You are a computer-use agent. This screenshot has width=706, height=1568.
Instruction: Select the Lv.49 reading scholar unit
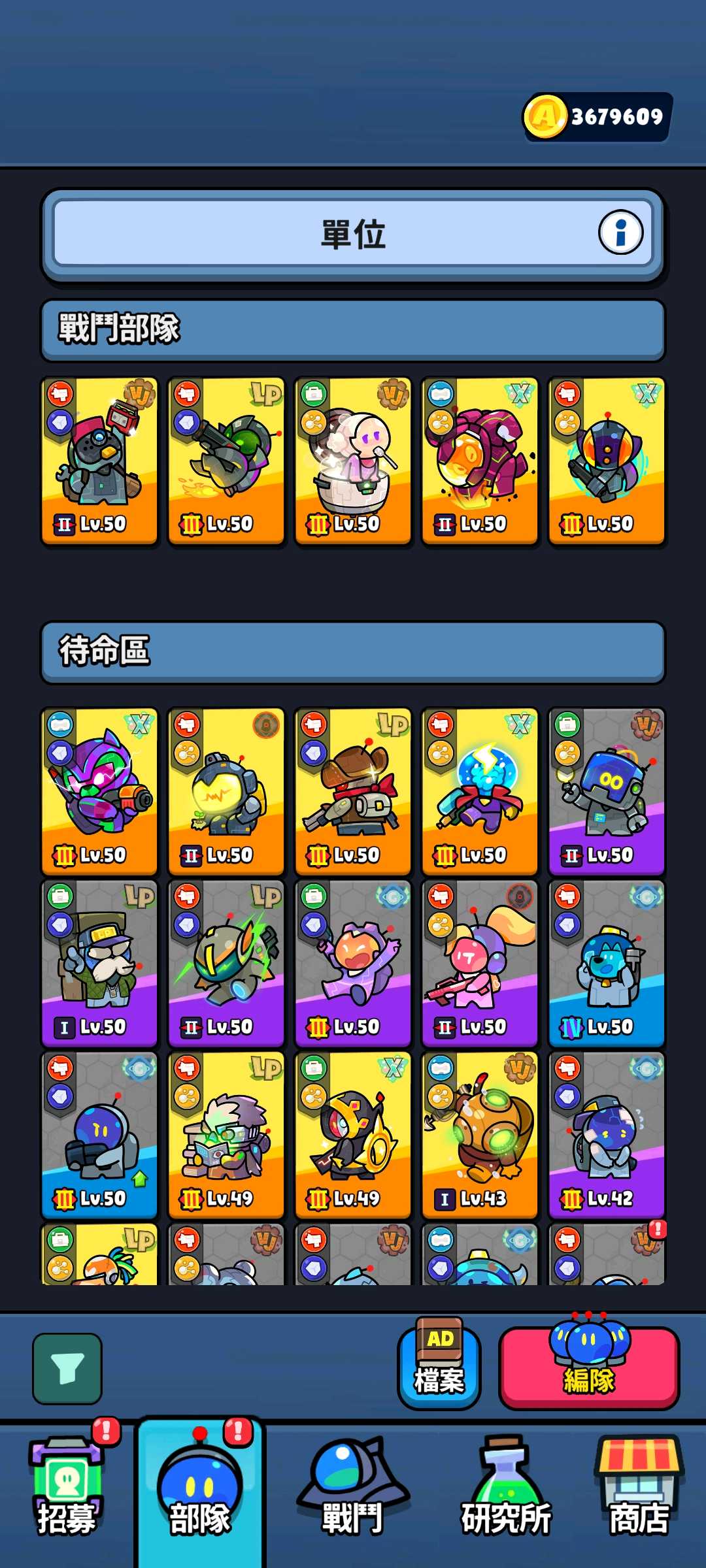click(x=226, y=1135)
